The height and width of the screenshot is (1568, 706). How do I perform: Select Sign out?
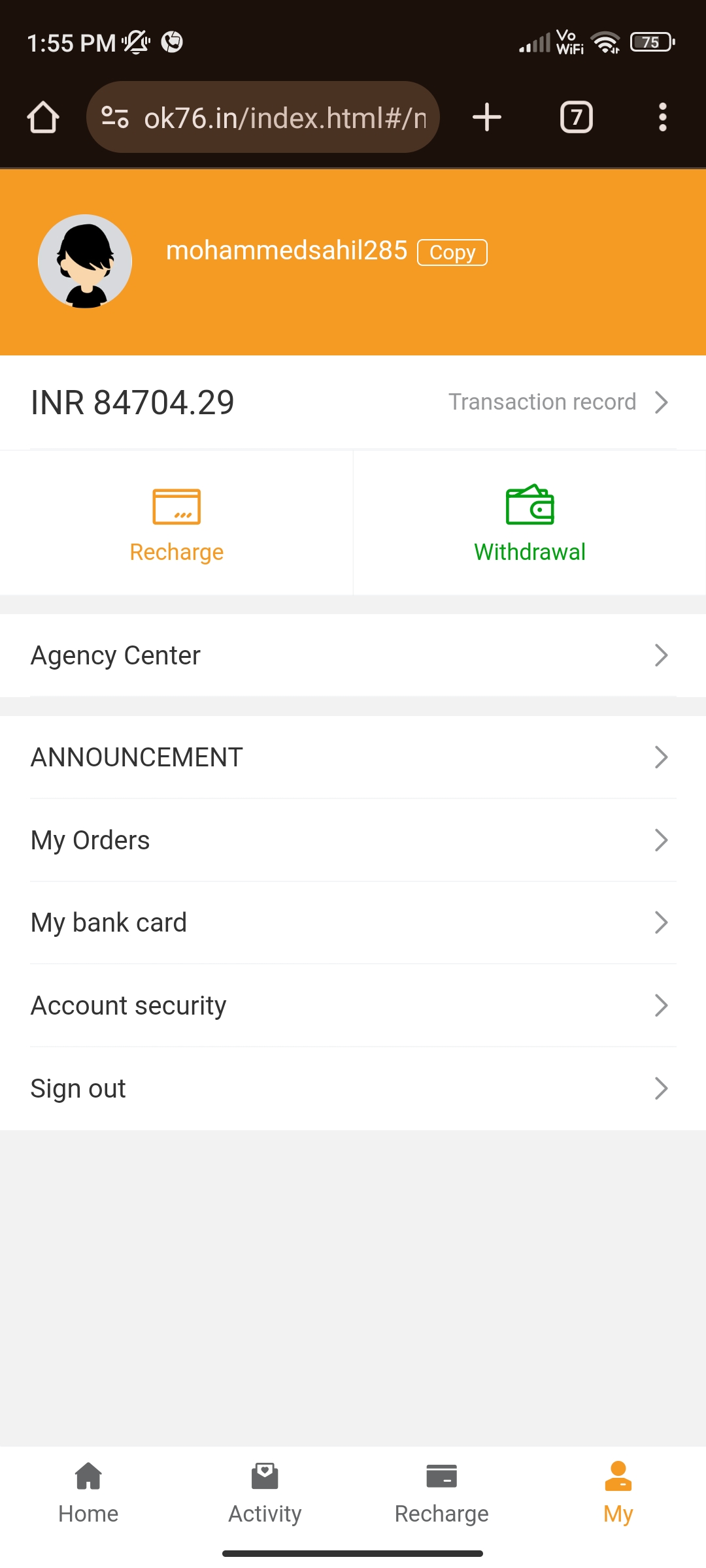(353, 1088)
